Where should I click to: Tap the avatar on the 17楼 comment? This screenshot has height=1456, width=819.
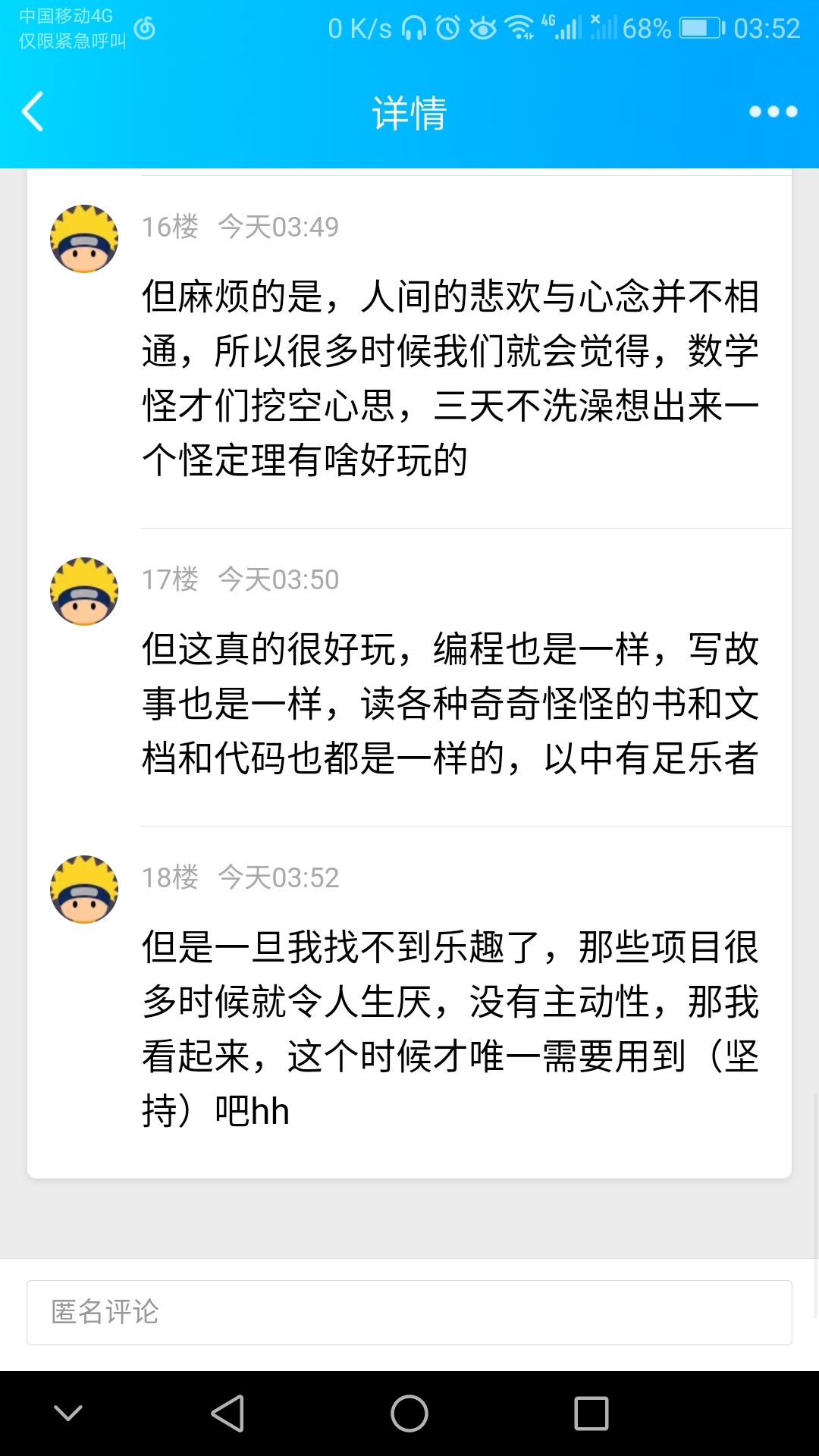[84, 591]
